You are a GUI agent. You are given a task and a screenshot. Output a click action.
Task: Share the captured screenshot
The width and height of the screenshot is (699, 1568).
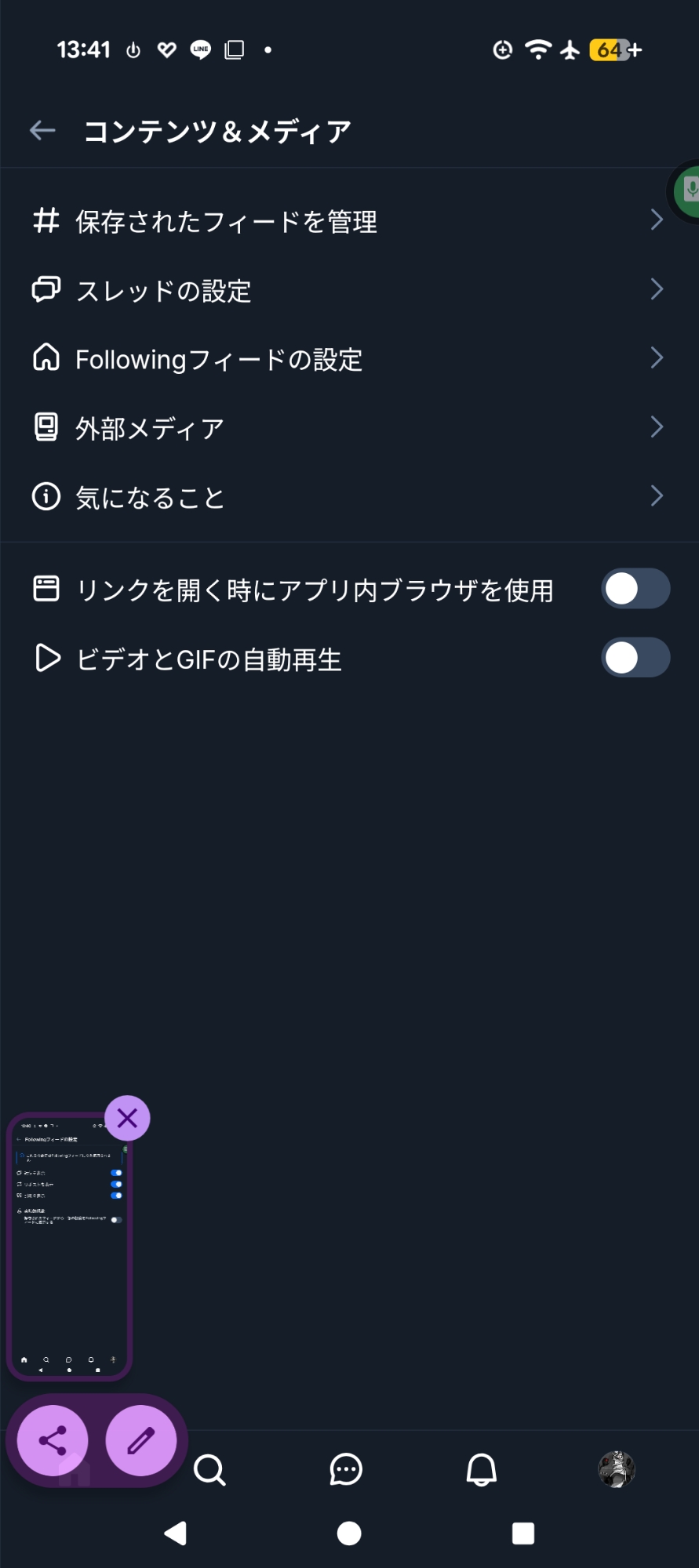coord(53,1441)
